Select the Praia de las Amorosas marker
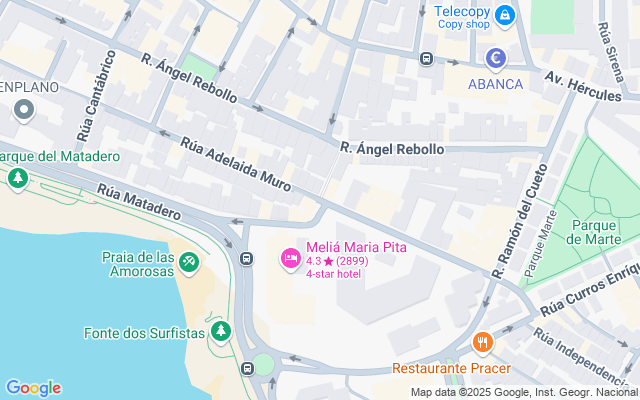The height and width of the screenshot is (400, 640). coord(190,262)
